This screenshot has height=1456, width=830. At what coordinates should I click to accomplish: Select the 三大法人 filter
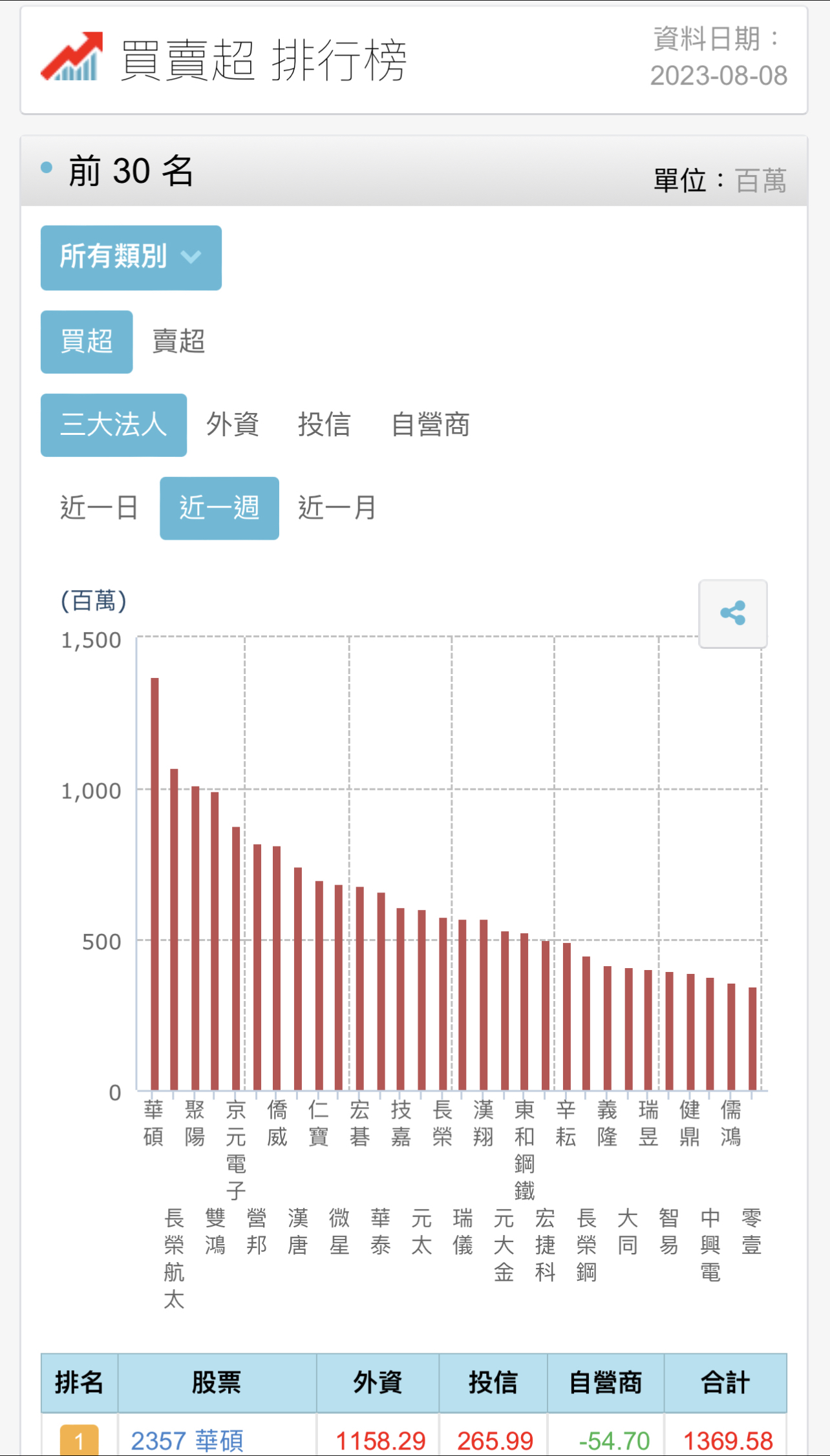(x=114, y=425)
